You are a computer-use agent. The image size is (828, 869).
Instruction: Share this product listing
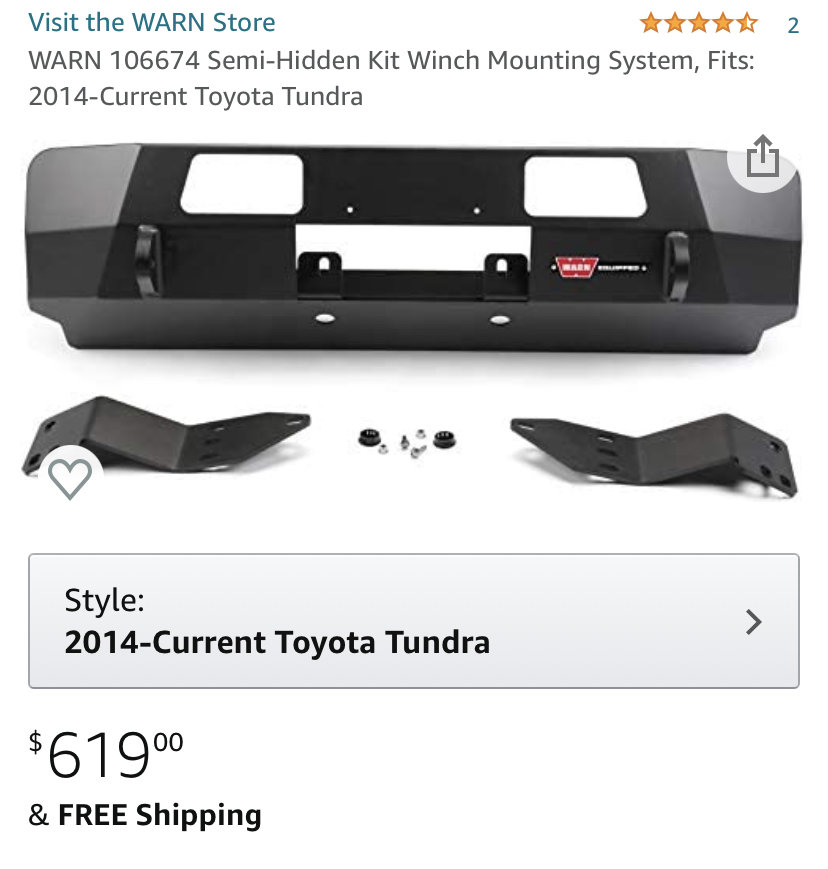point(762,156)
